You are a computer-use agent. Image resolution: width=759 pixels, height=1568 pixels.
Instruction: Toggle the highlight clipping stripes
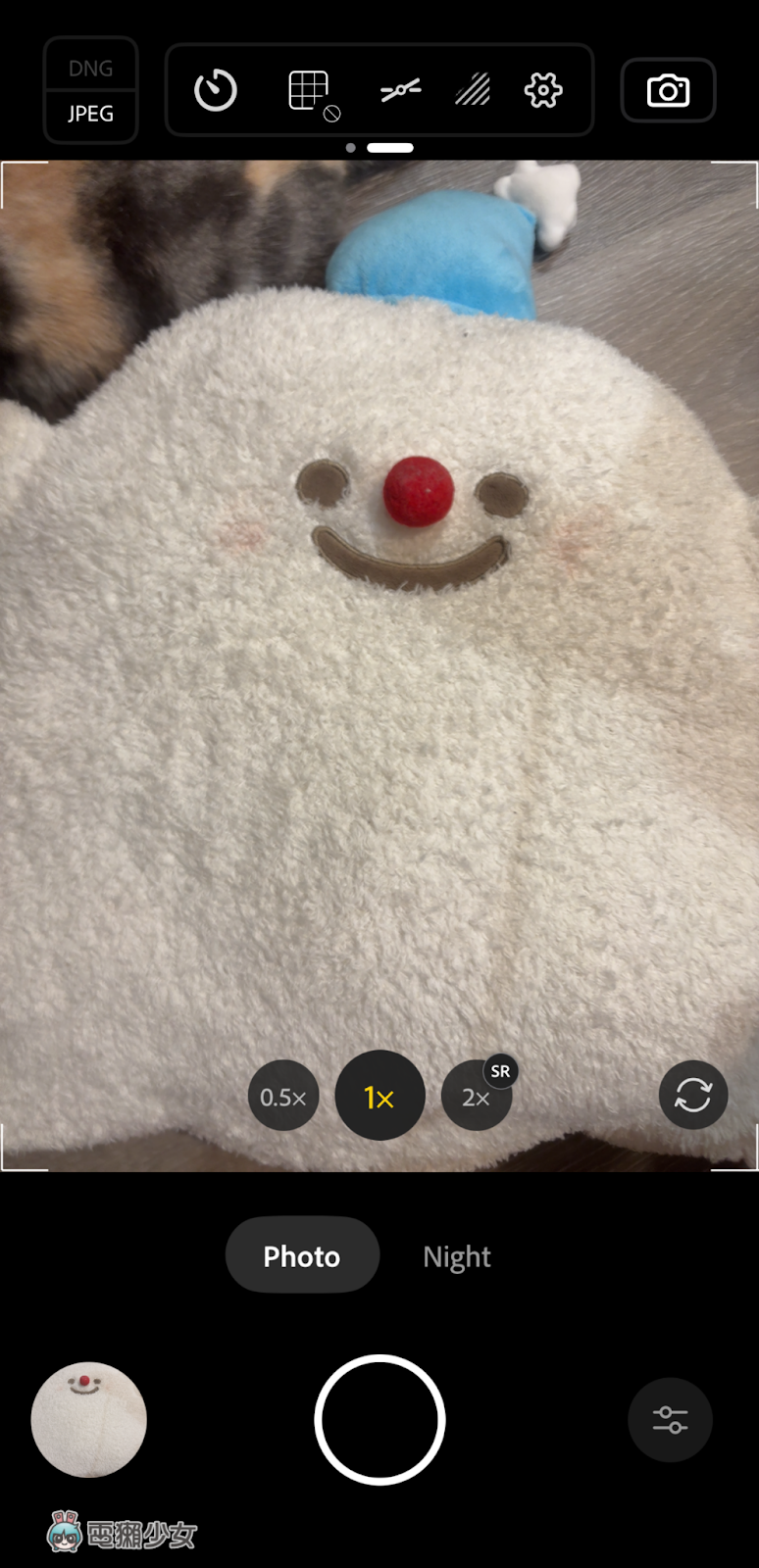tap(473, 91)
